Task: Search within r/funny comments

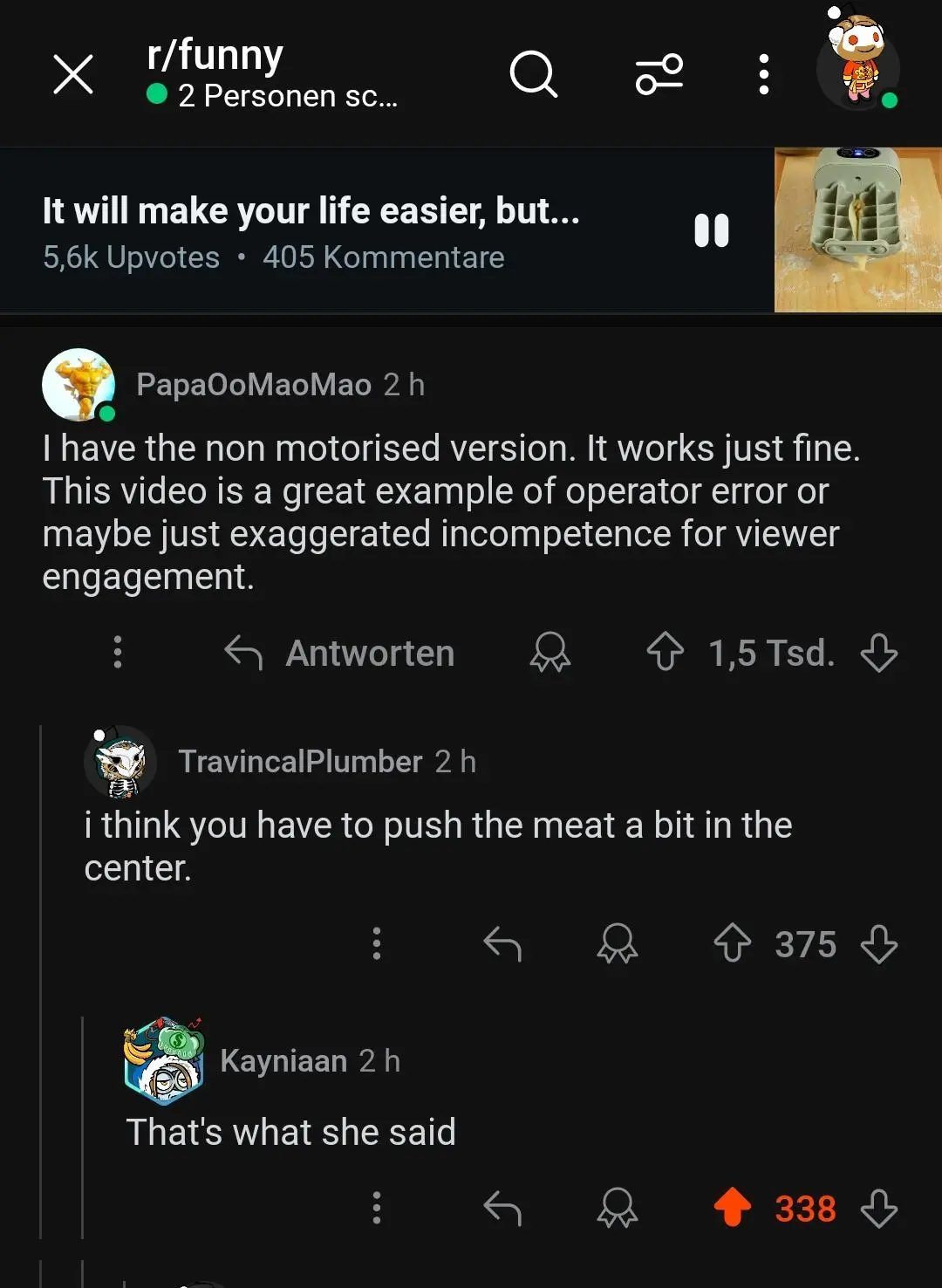Action: tap(533, 74)
